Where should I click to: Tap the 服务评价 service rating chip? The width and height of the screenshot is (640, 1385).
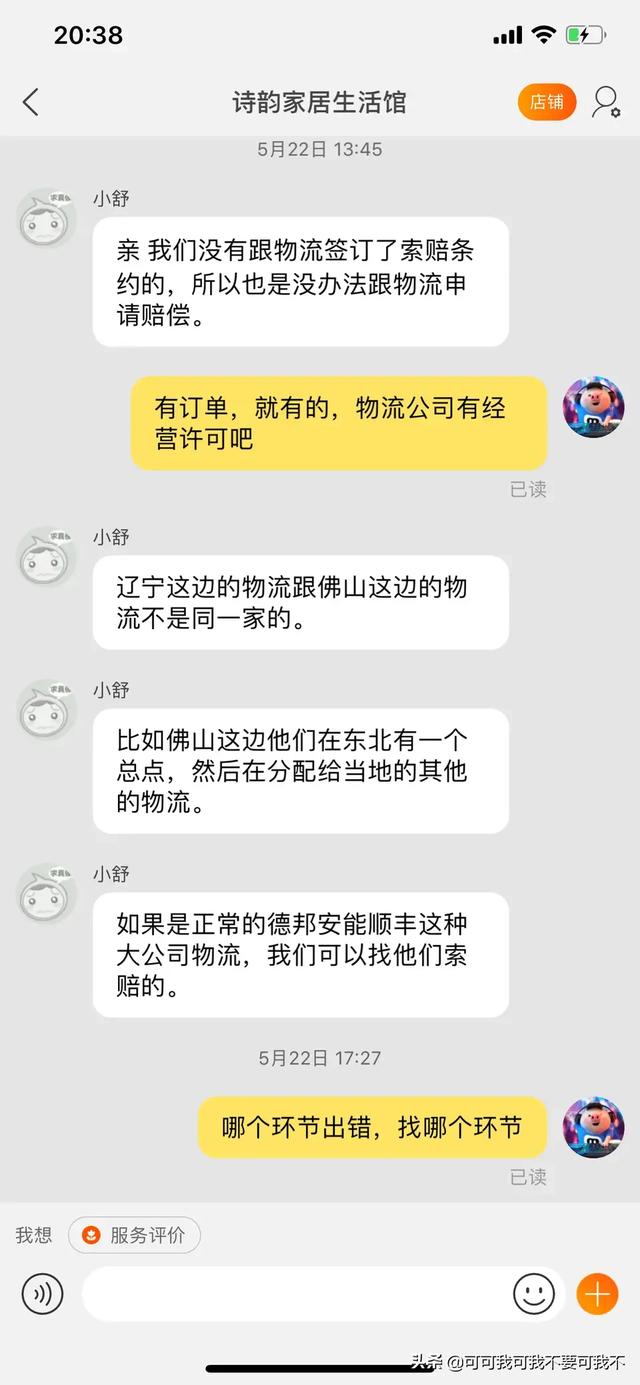[135, 1235]
